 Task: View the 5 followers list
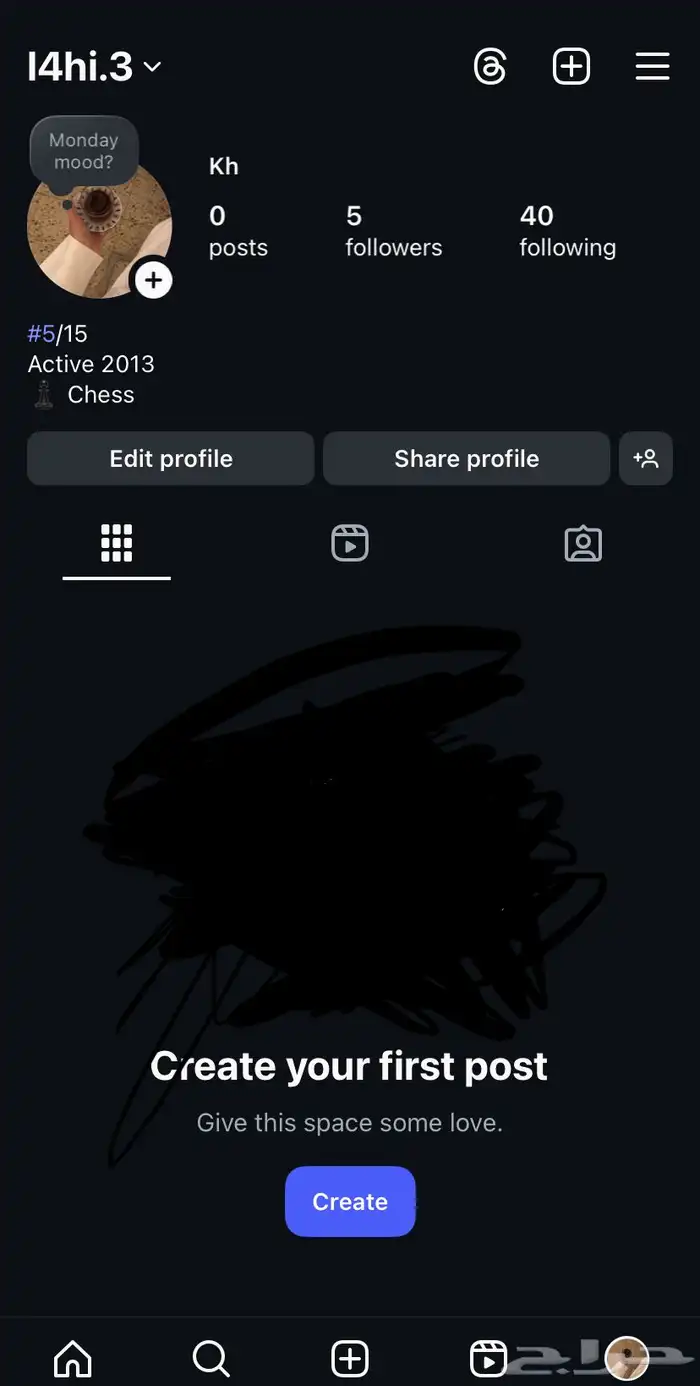coord(393,231)
